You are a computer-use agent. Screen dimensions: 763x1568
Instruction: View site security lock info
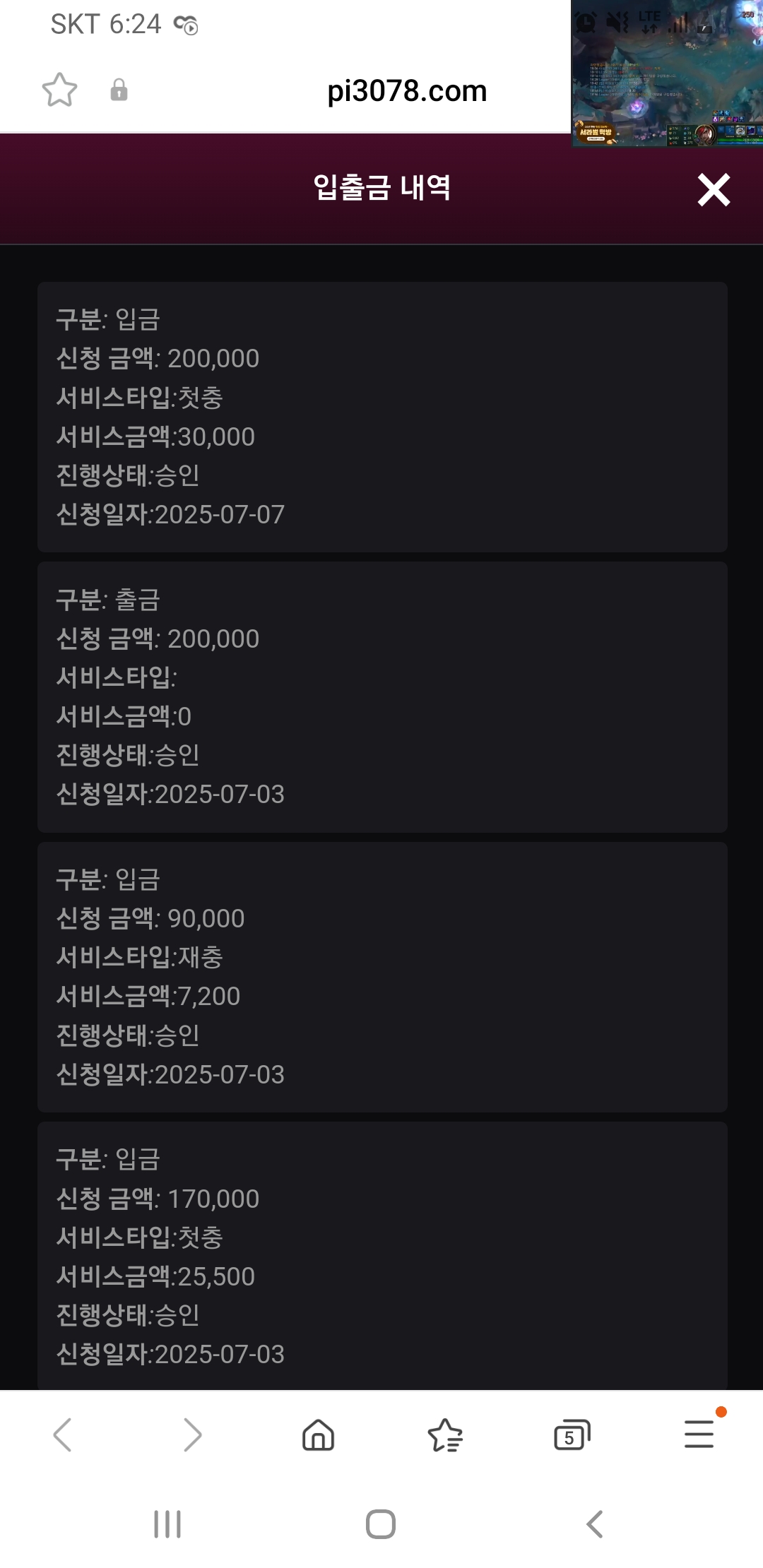pyautogui.click(x=119, y=90)
